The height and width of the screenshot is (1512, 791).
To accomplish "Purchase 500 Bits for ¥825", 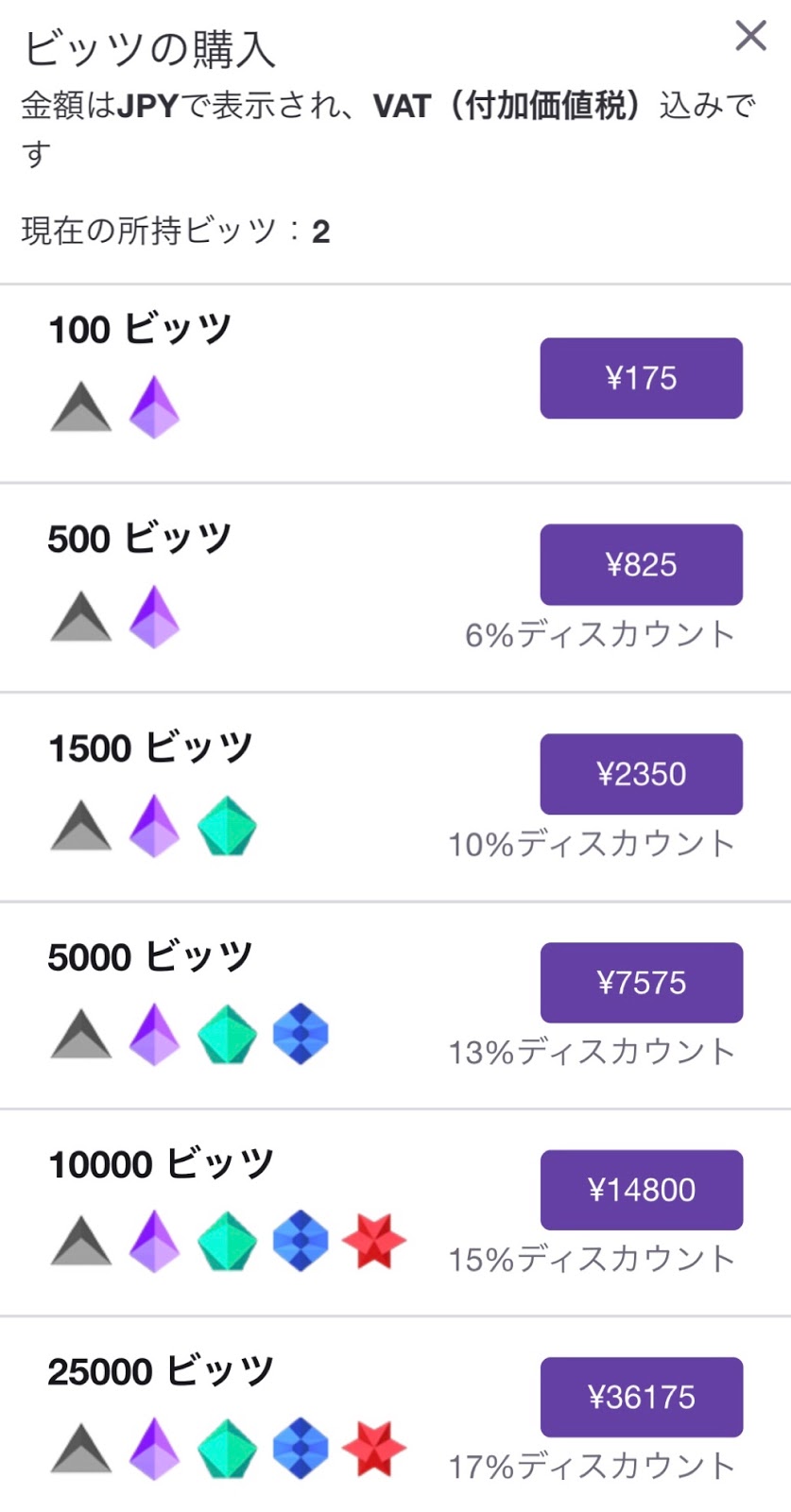I will coord(641,564).
